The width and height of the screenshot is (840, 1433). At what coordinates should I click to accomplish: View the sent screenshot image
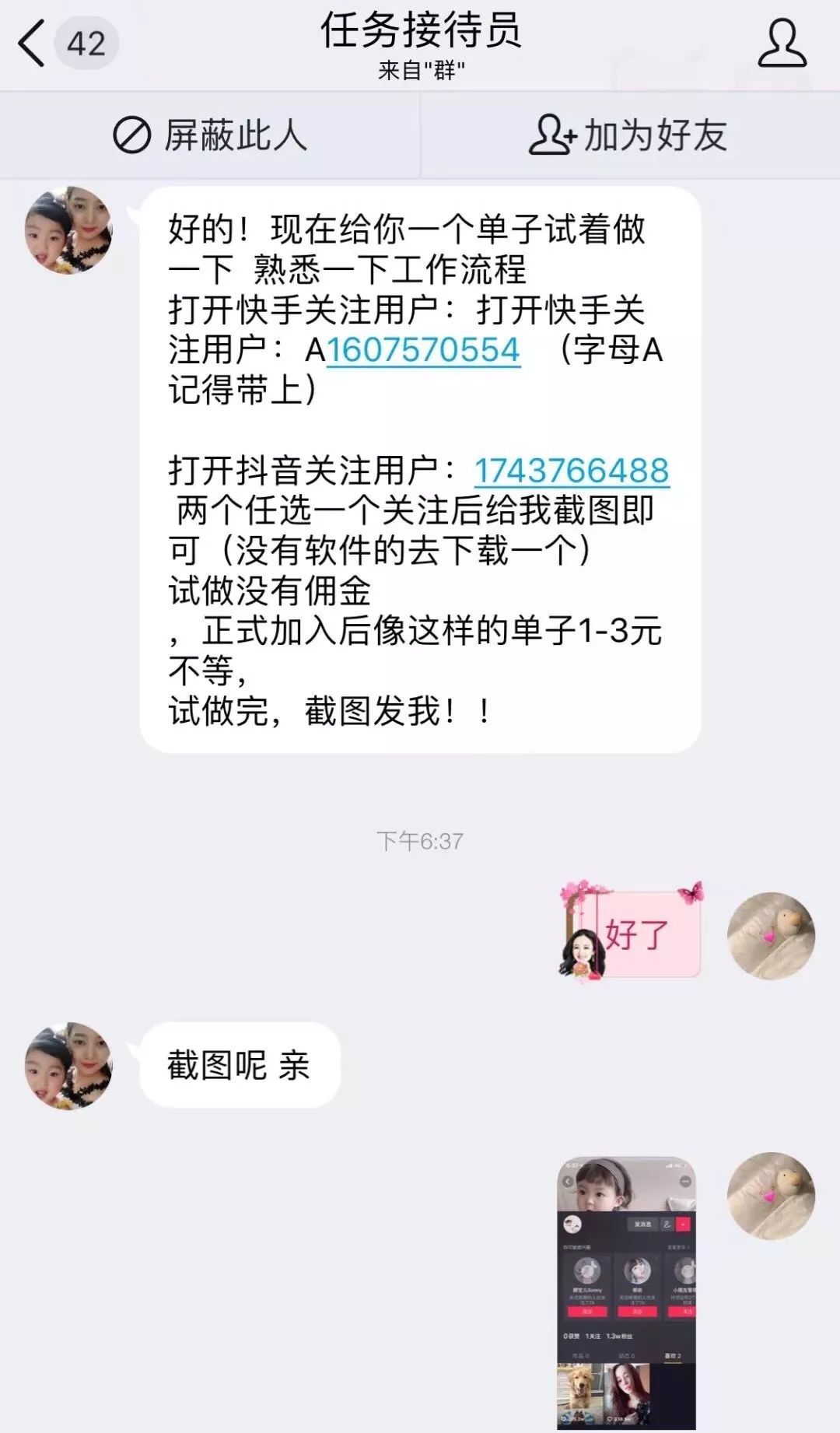coord(626,1293)
